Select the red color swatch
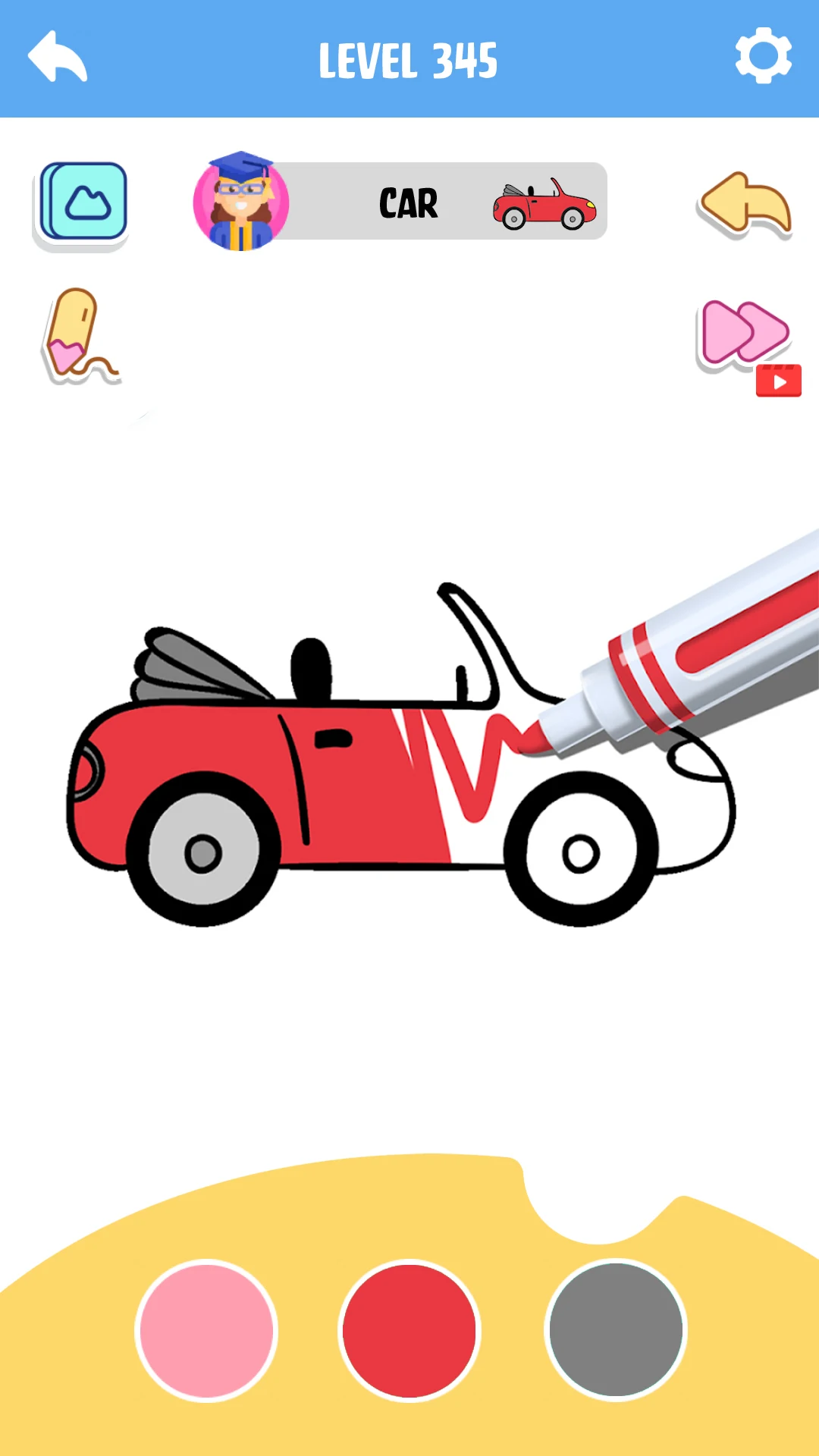The width and height of the screenshot is (819, 1456). click(x=409, y=1330)
